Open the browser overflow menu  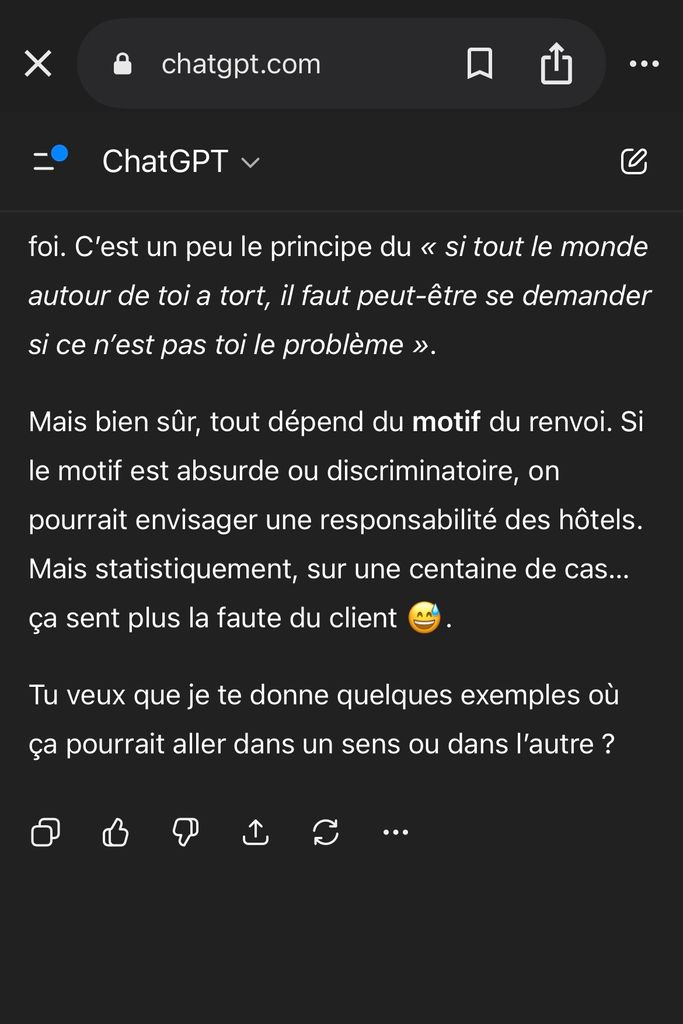[x=644, y=64]
